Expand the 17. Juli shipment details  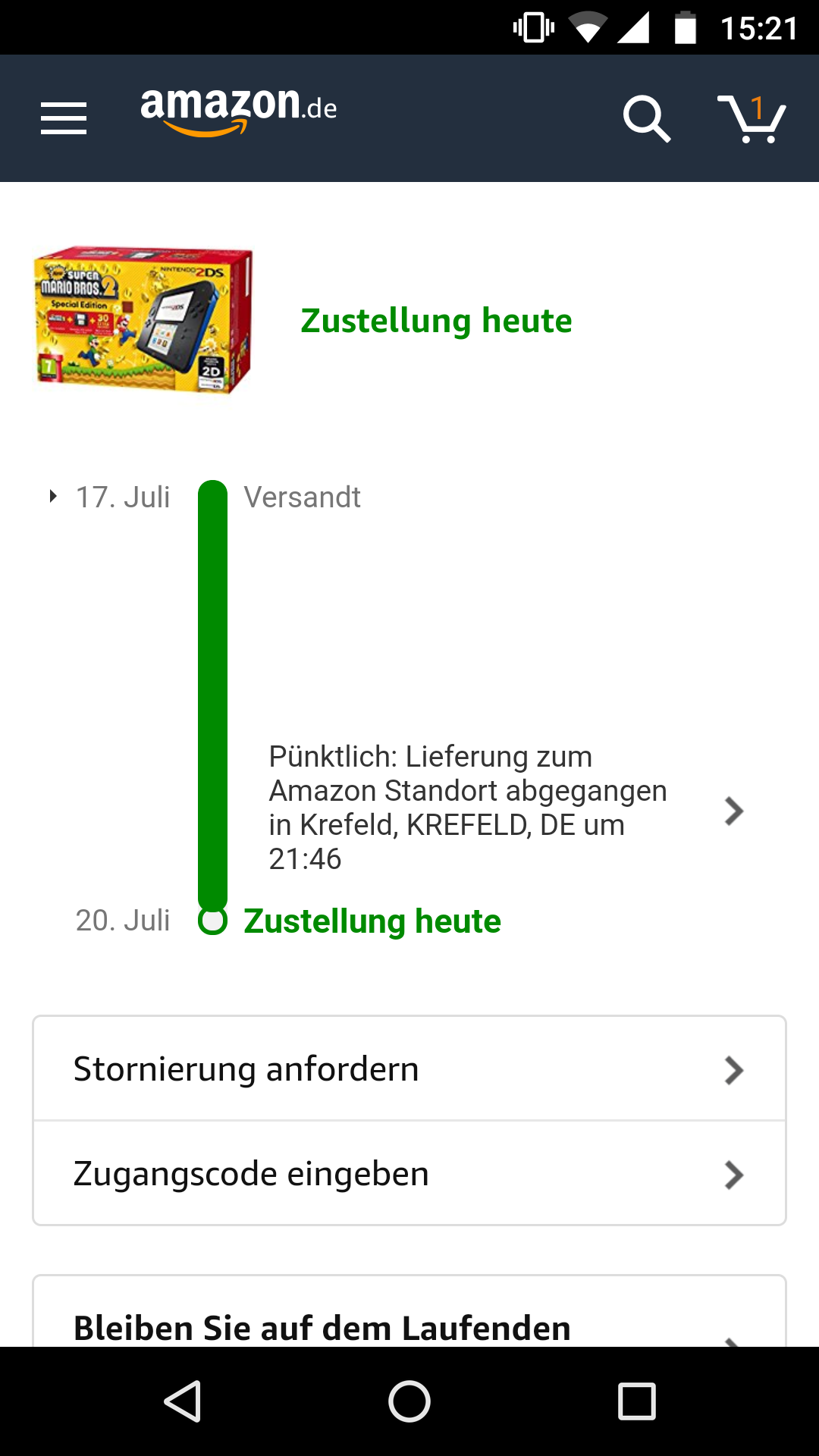pyautogui.click(x=52, y=497)
